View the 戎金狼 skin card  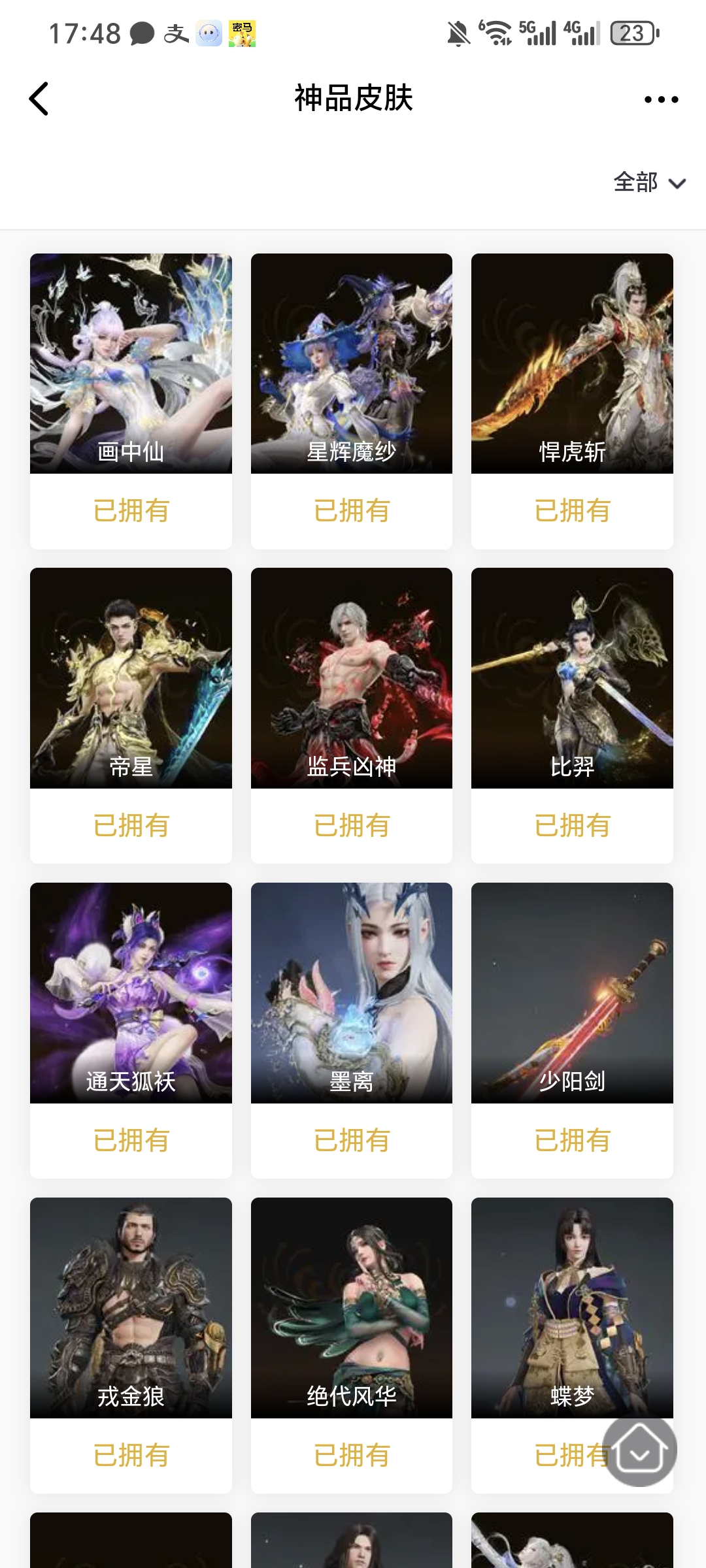pyautogui.click(x=131, y=1308)
